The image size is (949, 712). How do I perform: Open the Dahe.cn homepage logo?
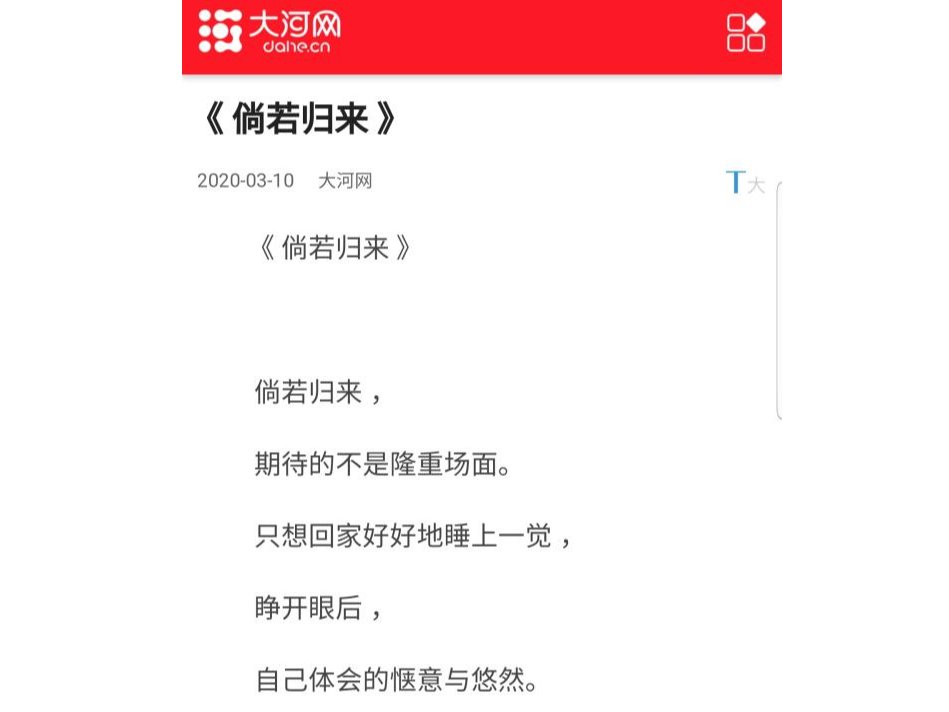click(270, 31)
